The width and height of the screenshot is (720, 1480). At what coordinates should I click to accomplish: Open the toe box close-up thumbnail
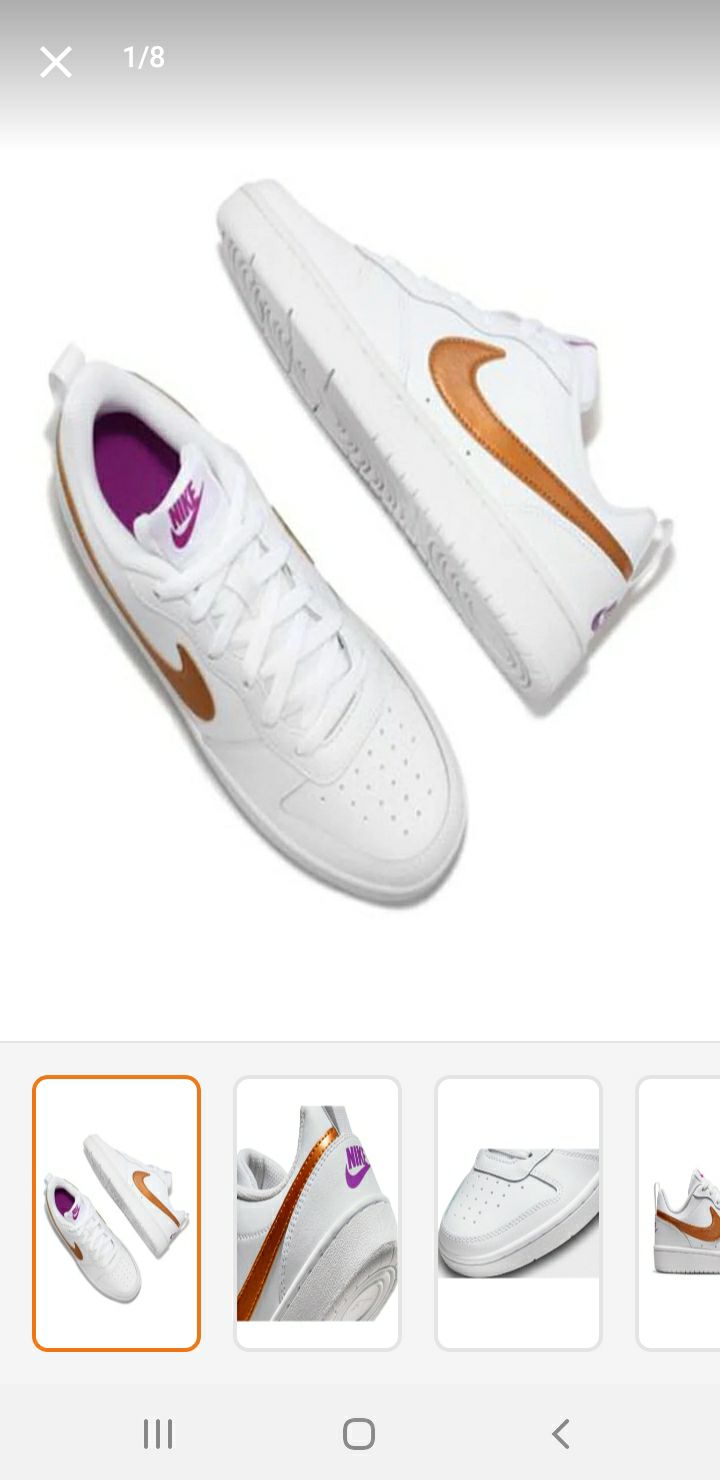click(x=518, y=1213)
